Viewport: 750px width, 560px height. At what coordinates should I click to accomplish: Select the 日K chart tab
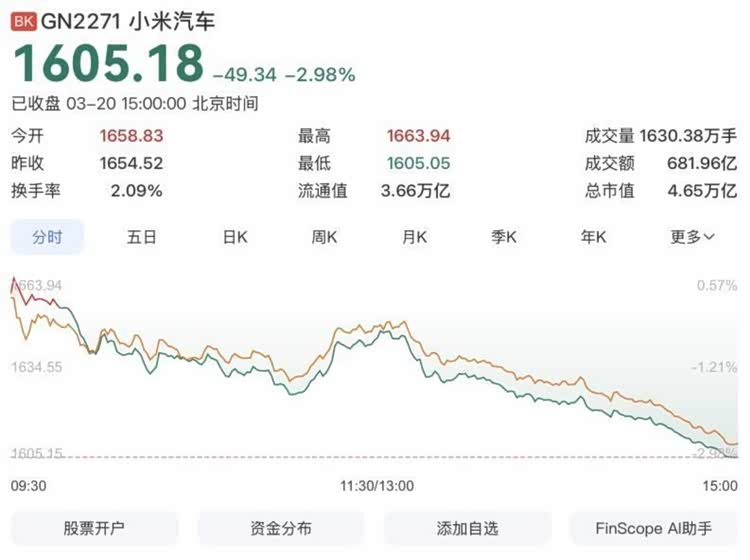(x=235, y=237)
